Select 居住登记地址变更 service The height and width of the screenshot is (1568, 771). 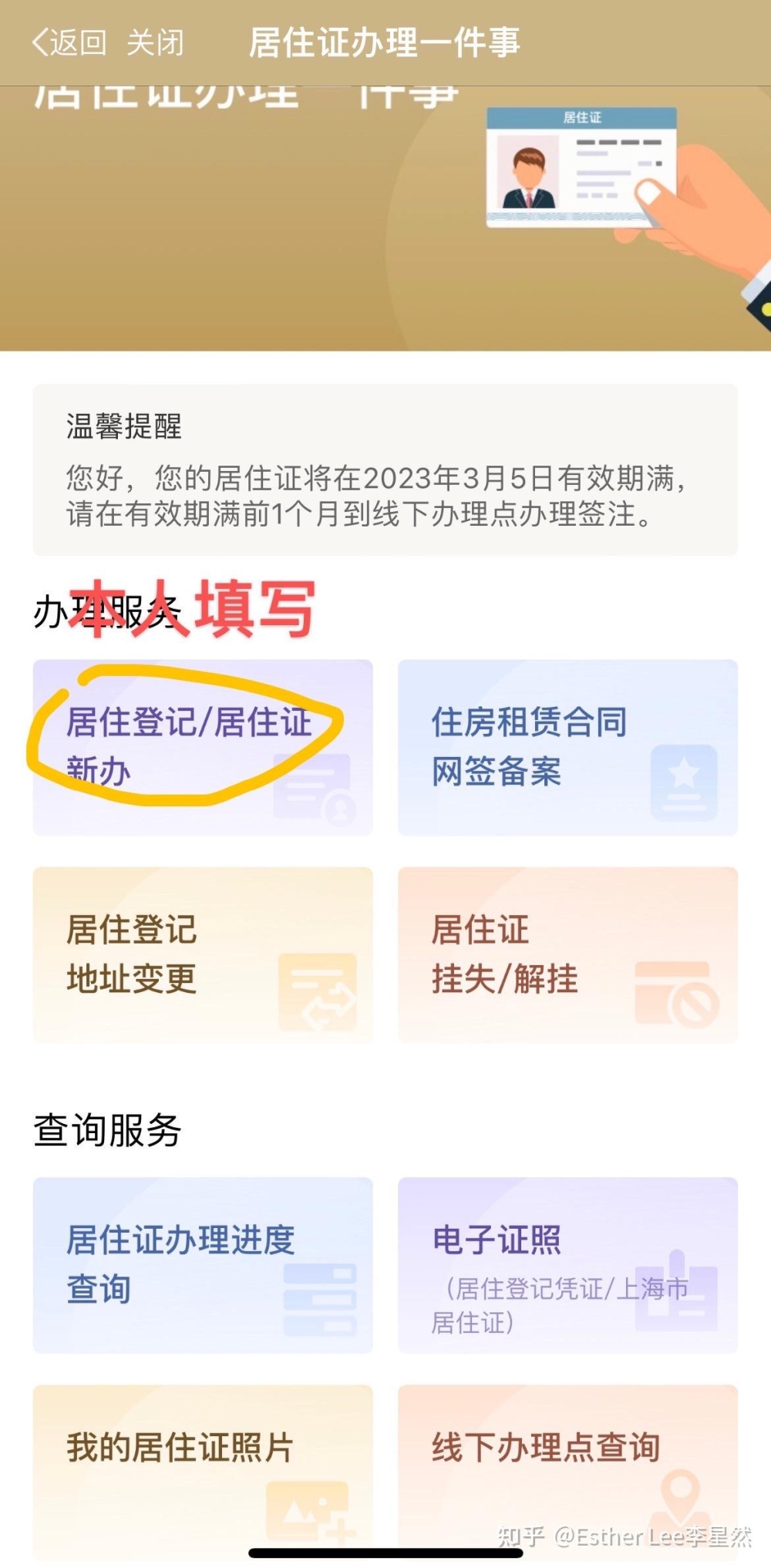point(202,954)
